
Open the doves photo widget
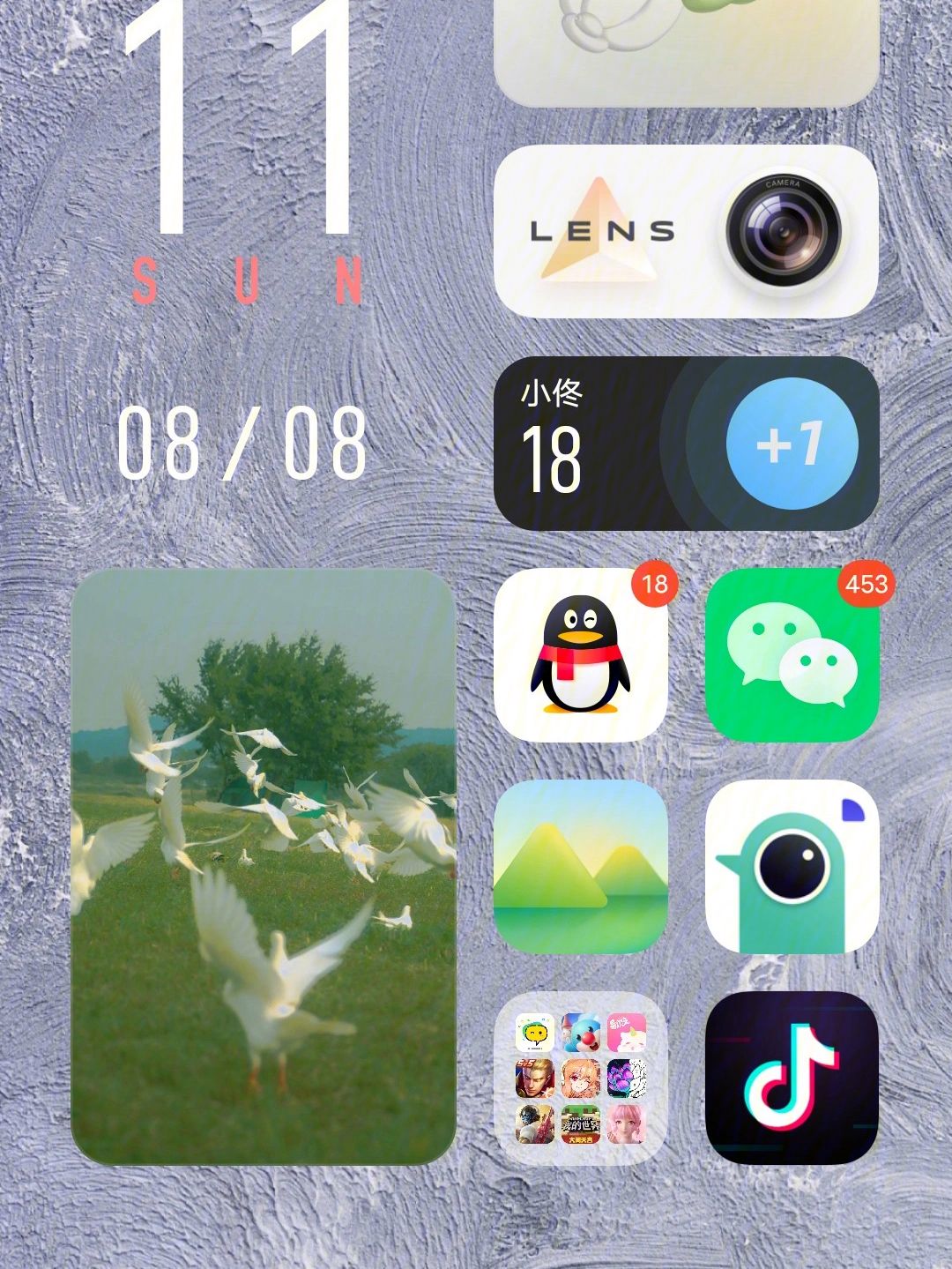[263, 866]
